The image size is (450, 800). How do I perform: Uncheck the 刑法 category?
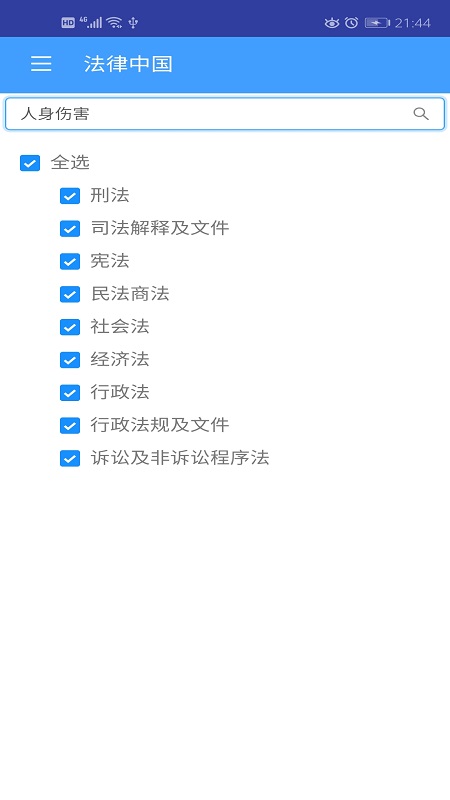(x=70, y=196)
